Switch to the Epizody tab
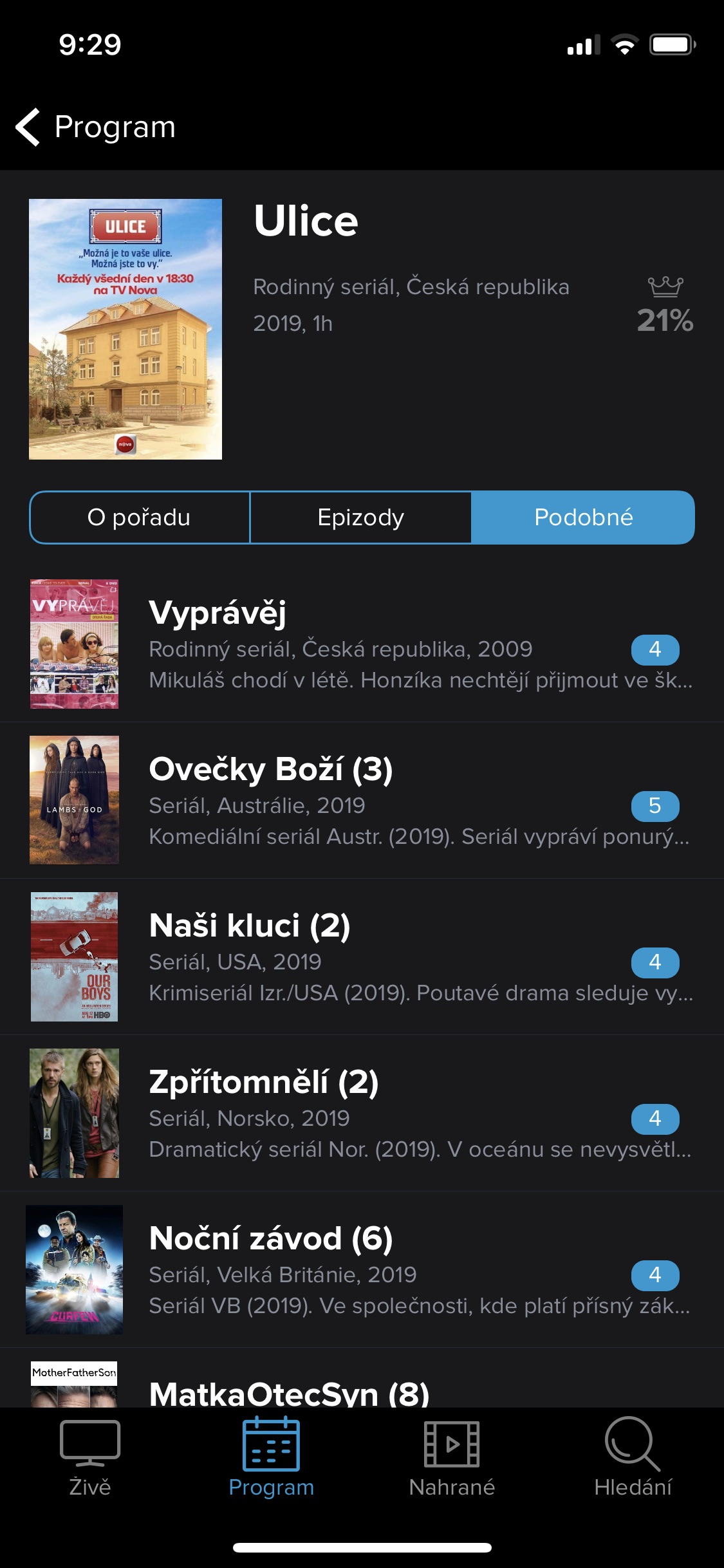724x1568 pixels. coord(360,518)
